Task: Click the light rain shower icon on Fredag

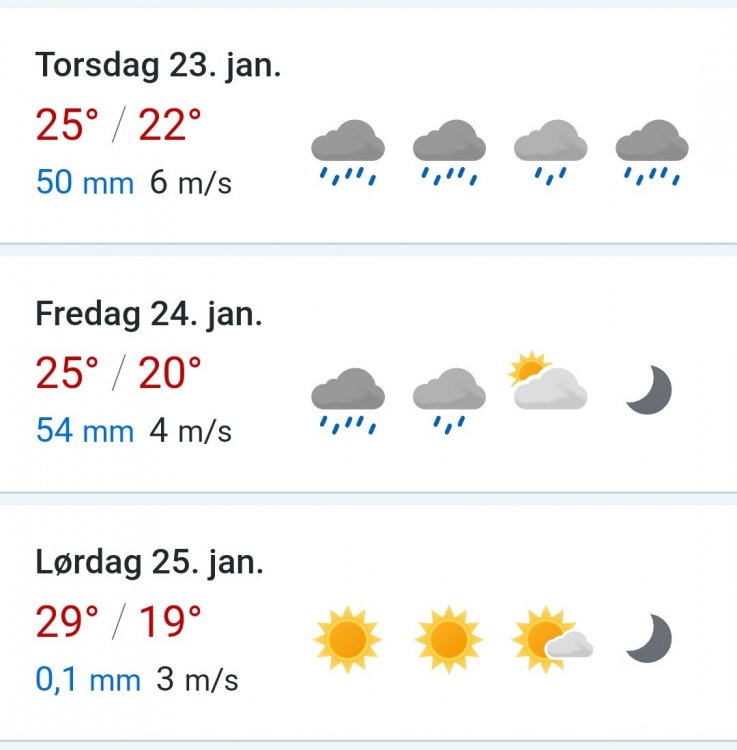Action: [x=448, y=398]
